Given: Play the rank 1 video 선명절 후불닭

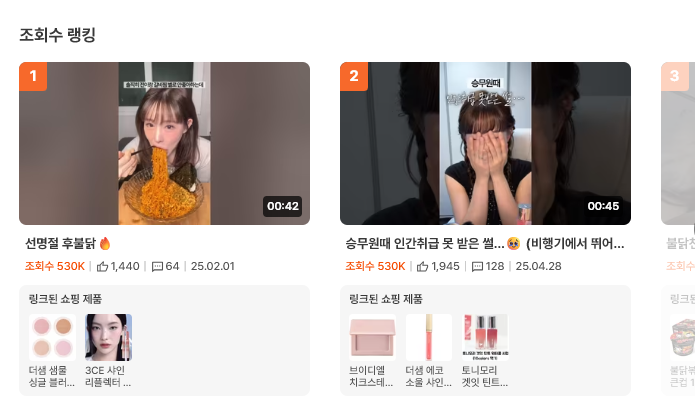Looking at the screenshot, I should tap(164, 144).
